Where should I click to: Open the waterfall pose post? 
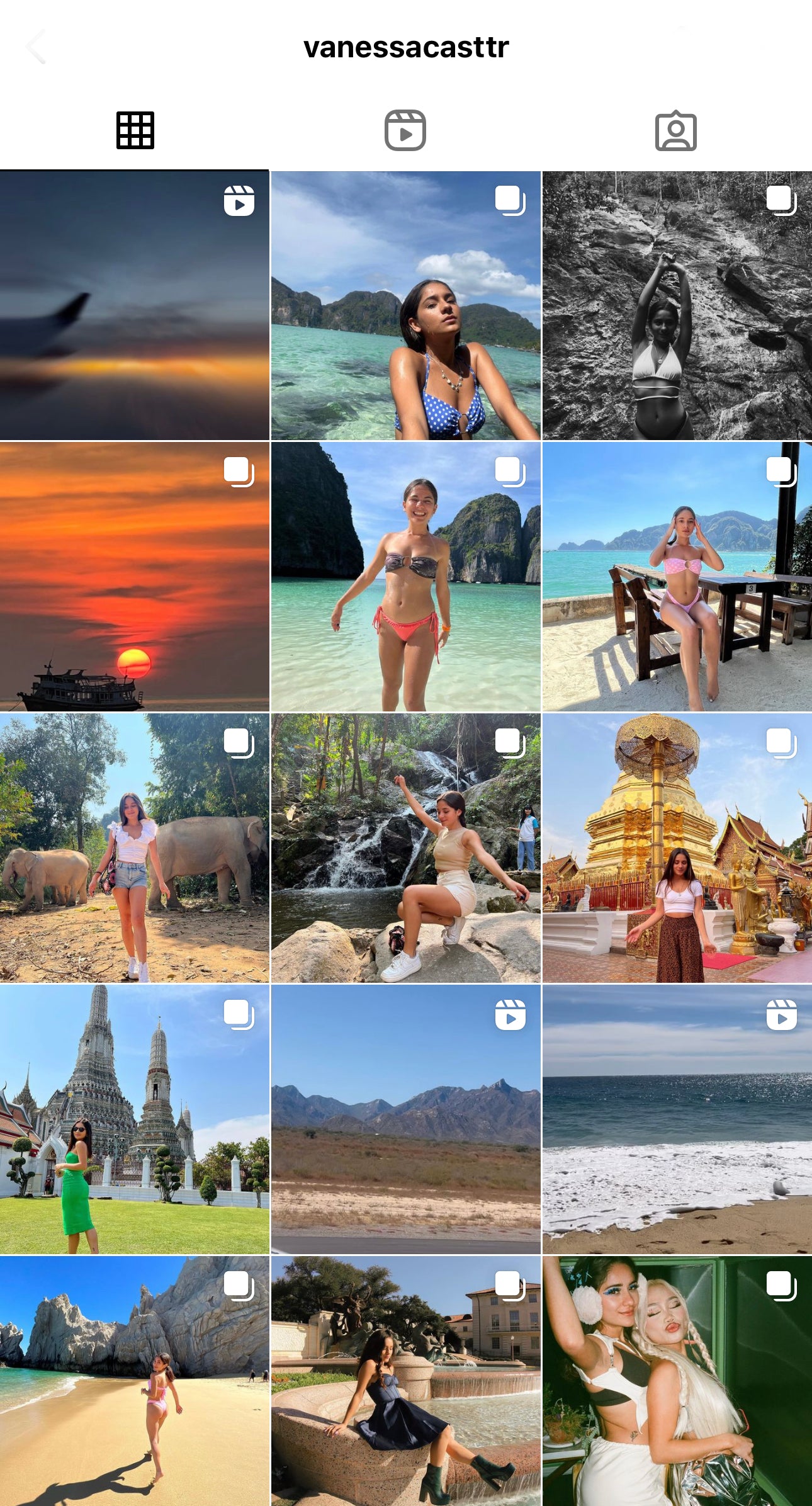(x=405, y=848)
